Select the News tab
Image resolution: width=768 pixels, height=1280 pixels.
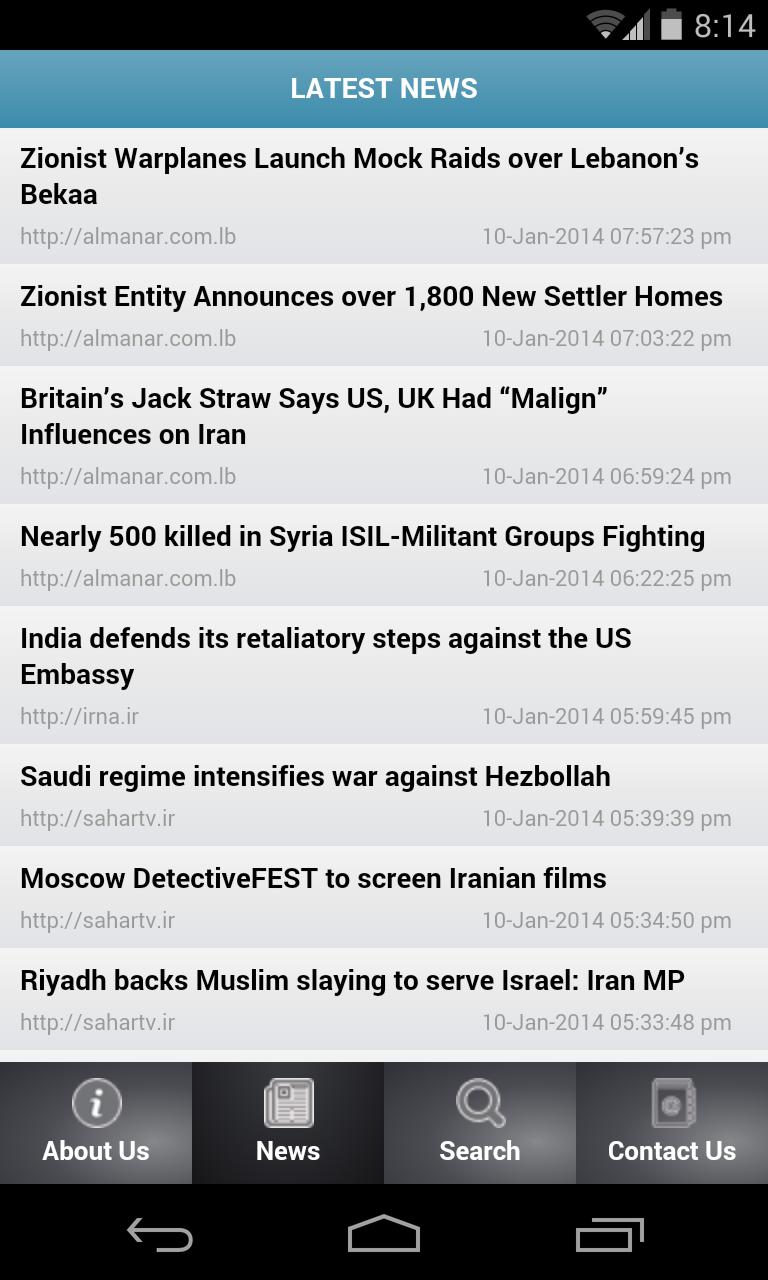click(x=288, y=1123)
